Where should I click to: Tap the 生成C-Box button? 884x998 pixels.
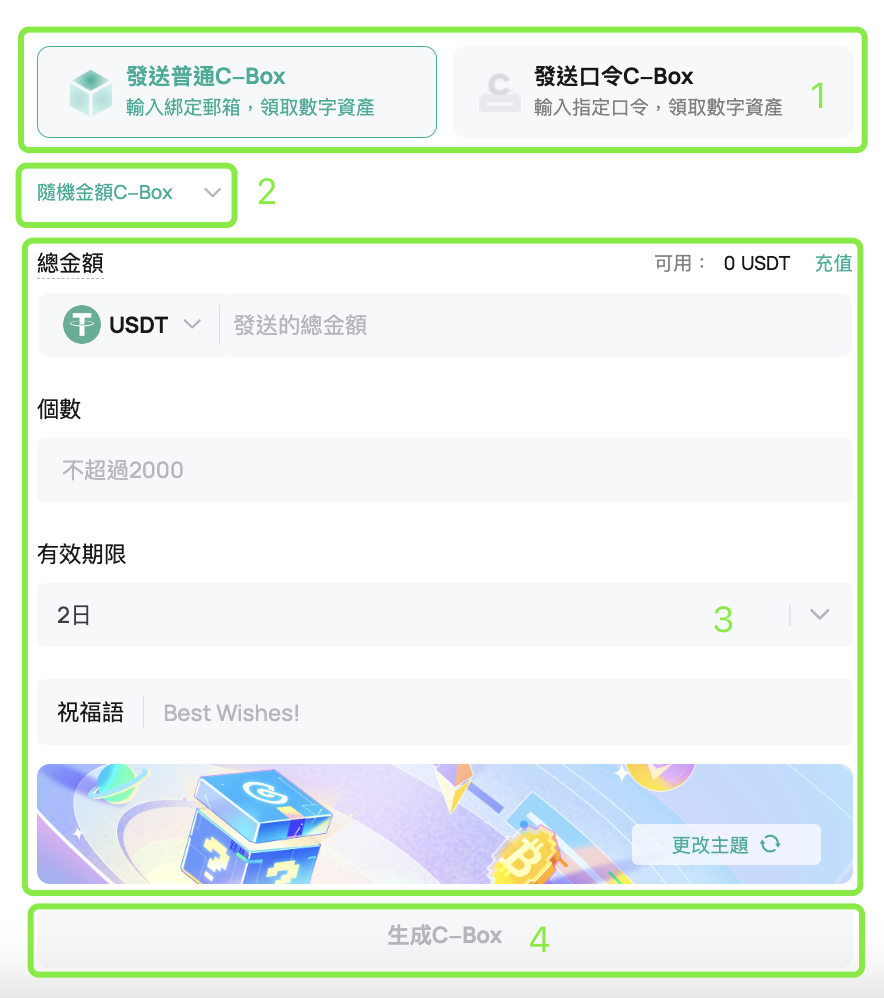tap(445, 937)
